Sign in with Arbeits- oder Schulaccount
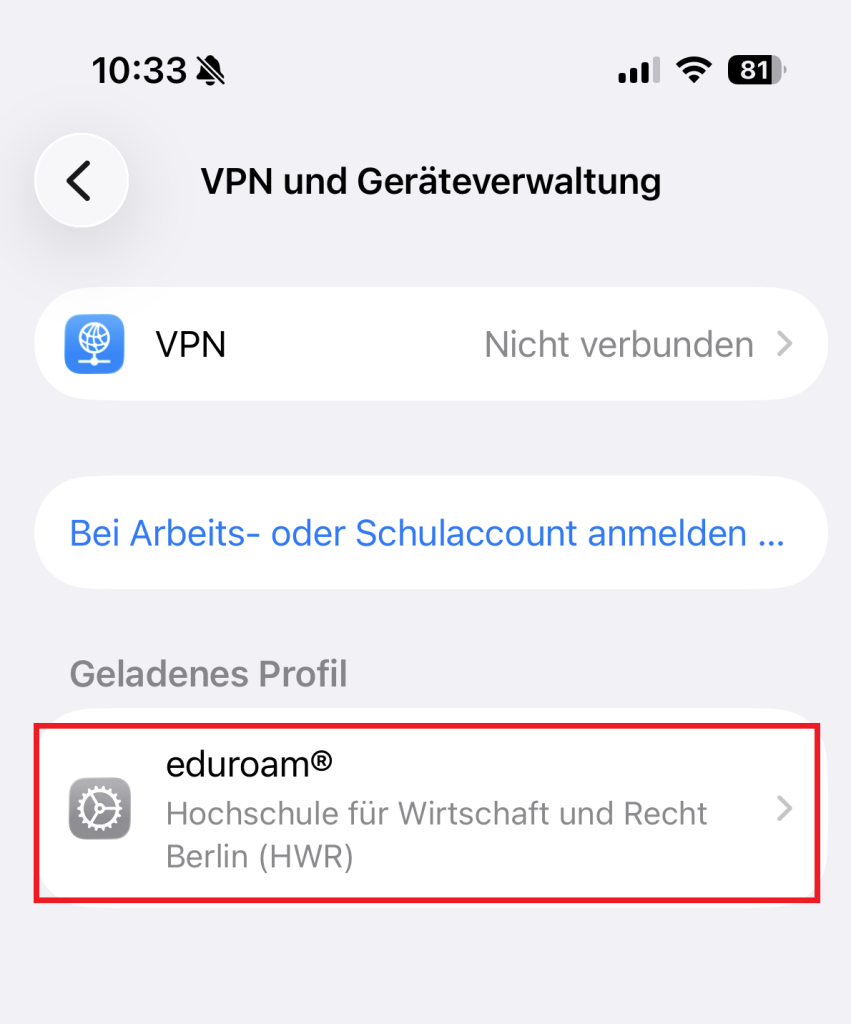 (426, 533)
